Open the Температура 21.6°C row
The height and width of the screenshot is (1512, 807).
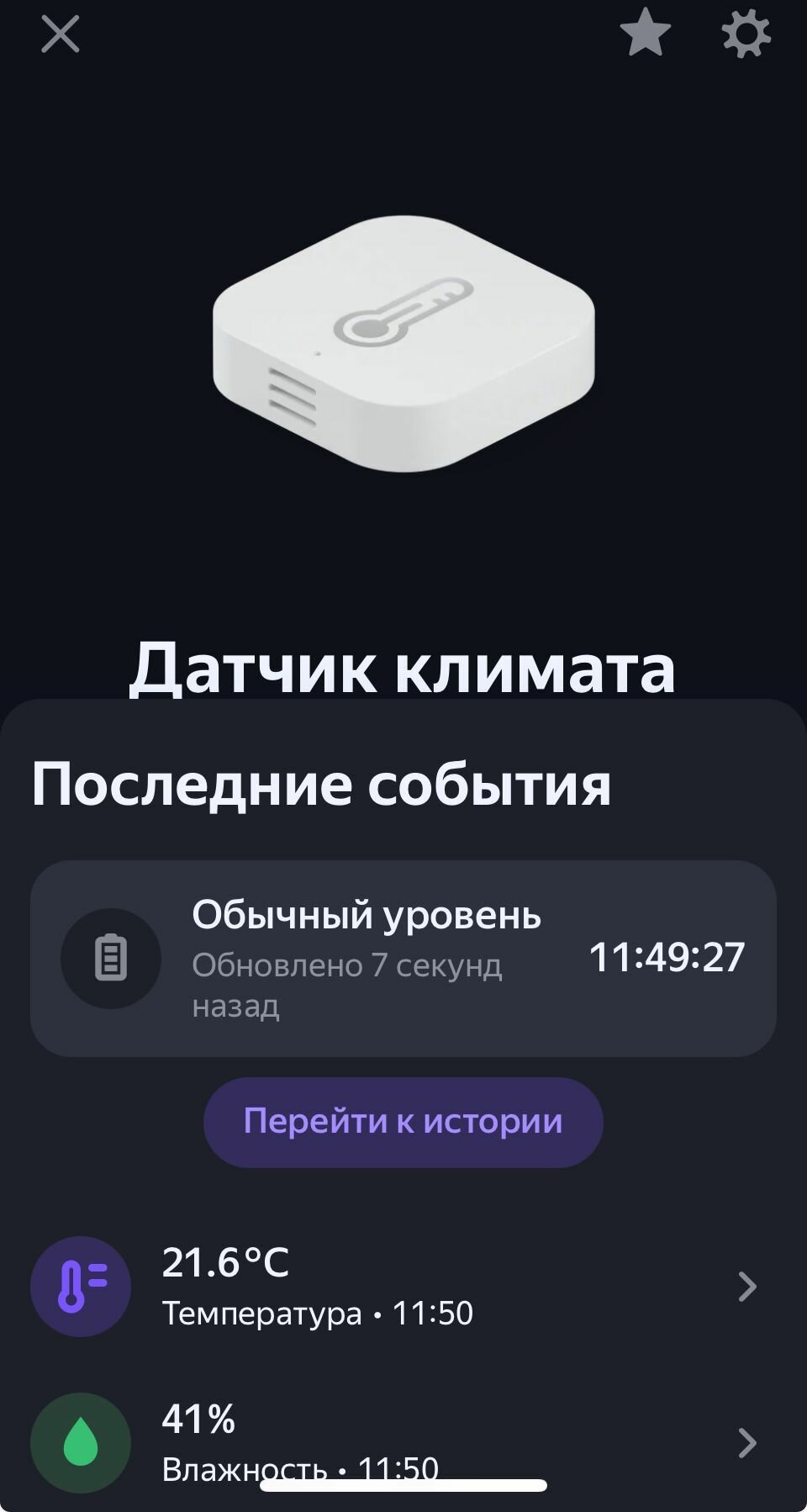pyautogui.click(x=403, y=1287)
